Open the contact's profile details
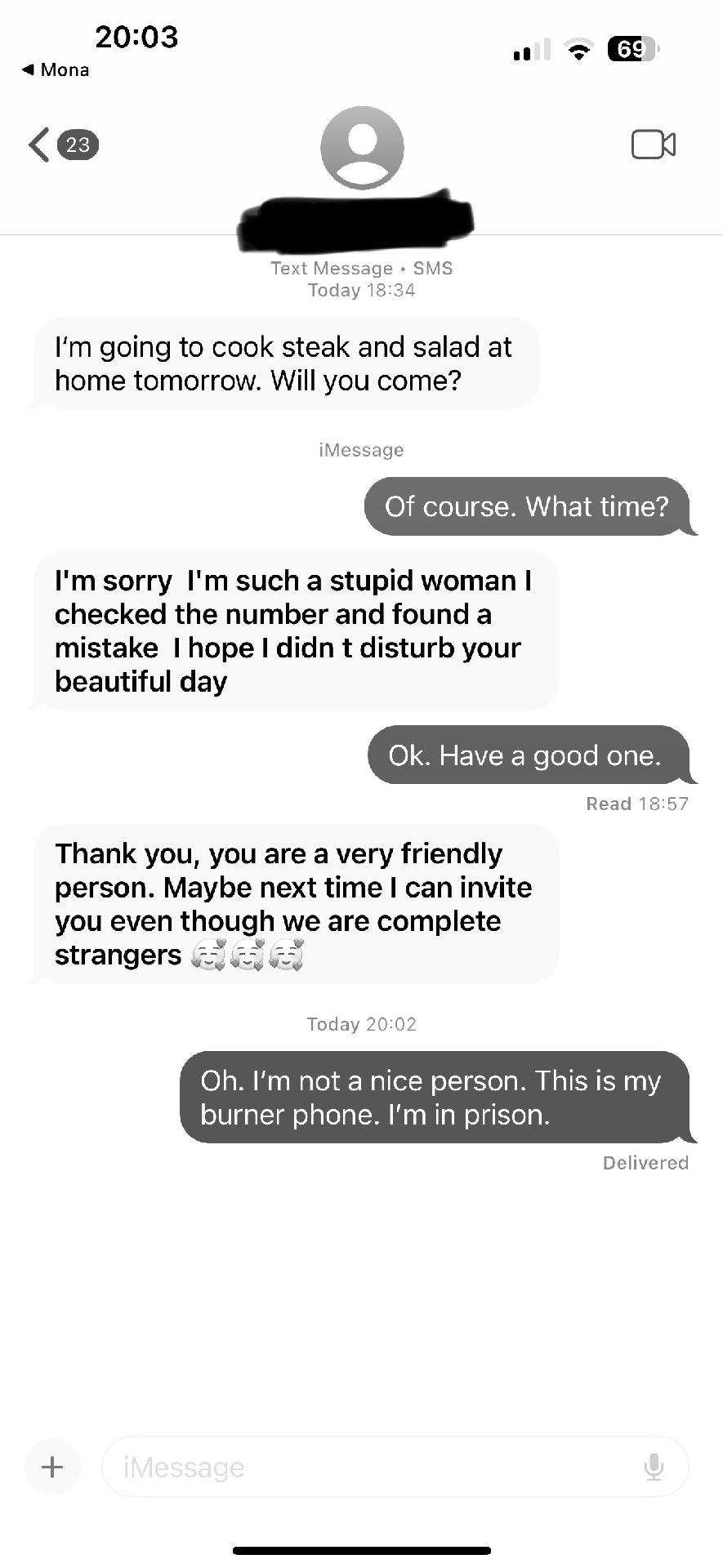 coord(362,148)
